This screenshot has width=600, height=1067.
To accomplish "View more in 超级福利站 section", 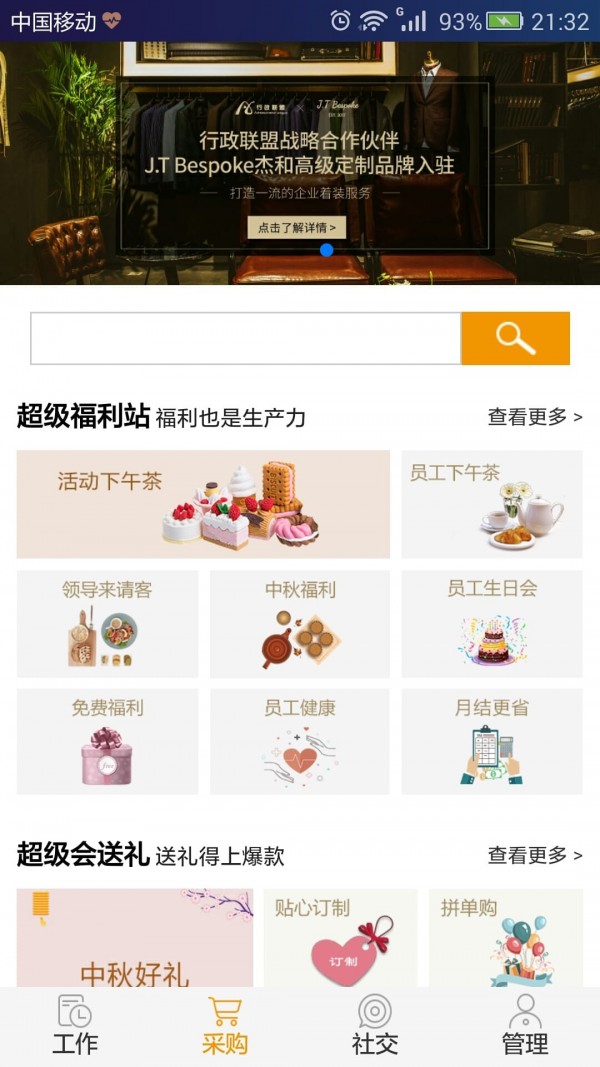I will point(534,417).
